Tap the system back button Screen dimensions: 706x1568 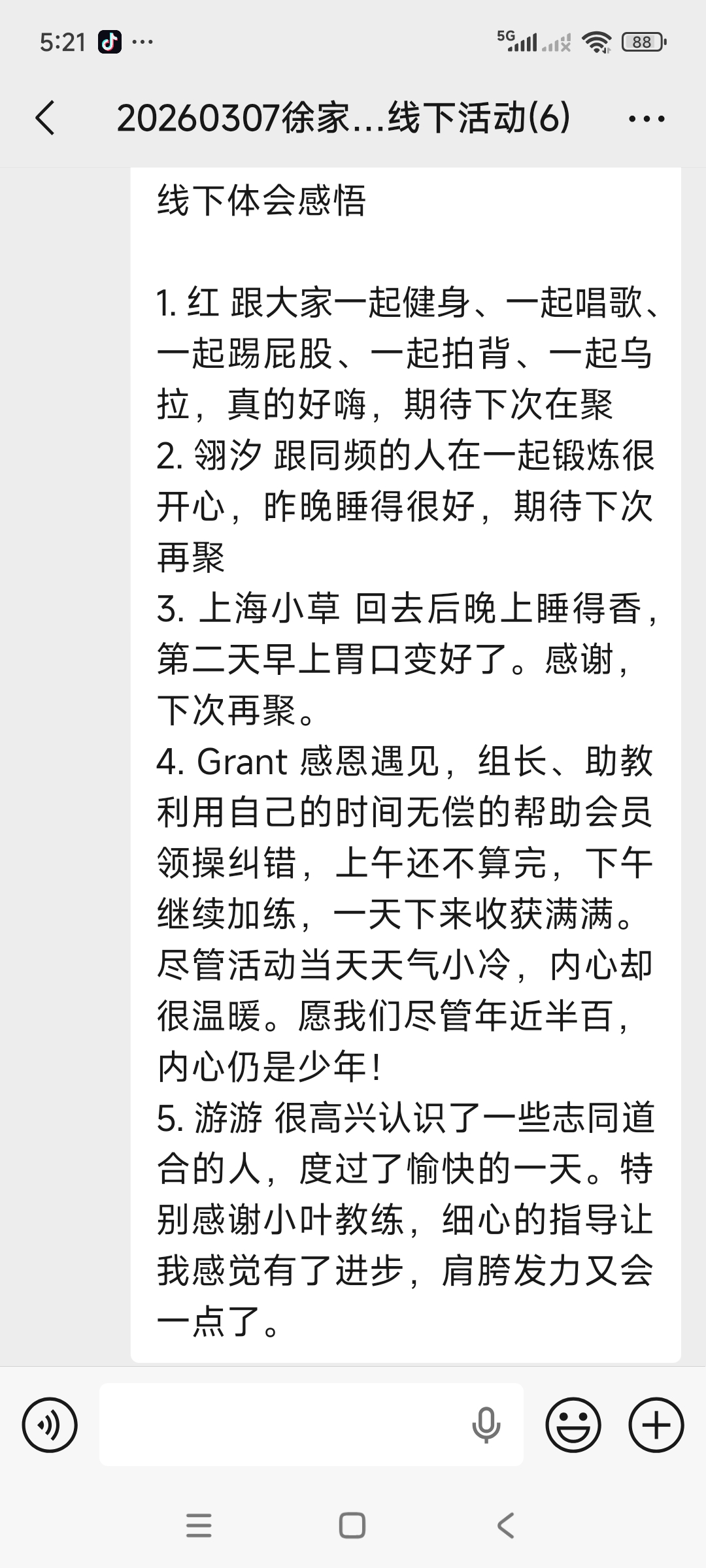505,1526
